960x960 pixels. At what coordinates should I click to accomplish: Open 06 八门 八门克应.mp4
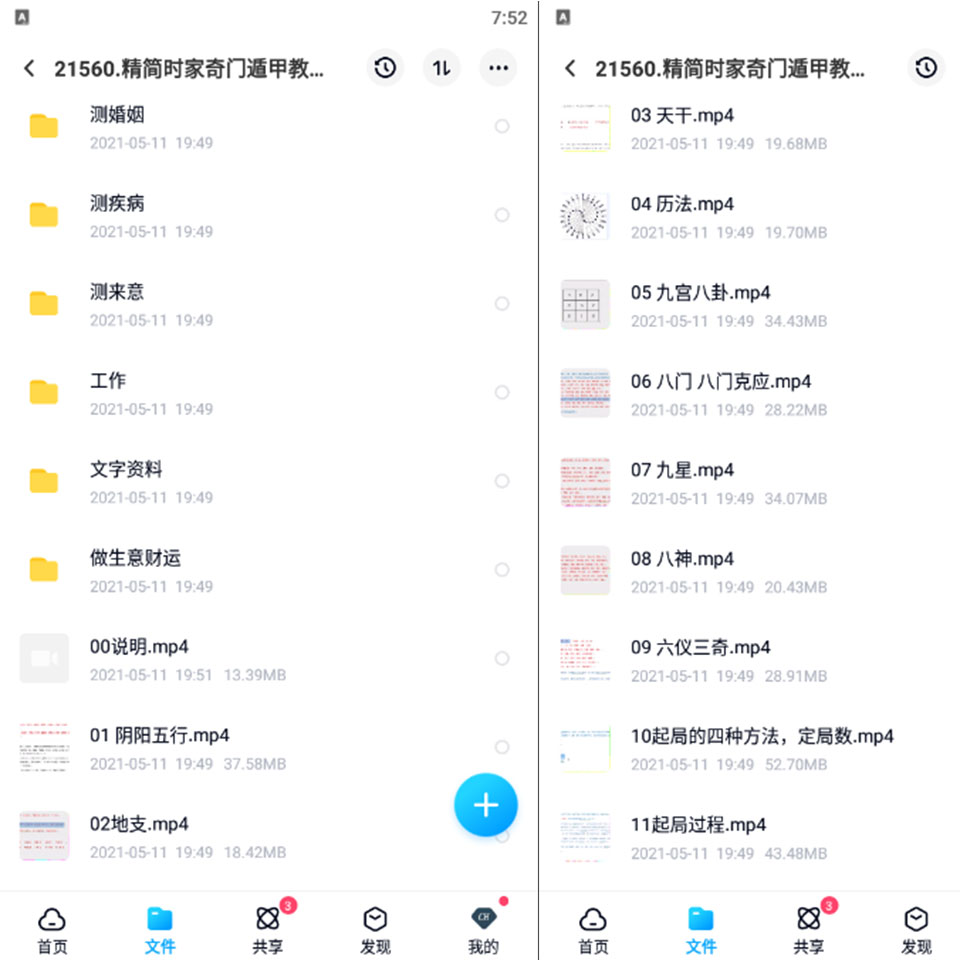click(x=720, y=392)
